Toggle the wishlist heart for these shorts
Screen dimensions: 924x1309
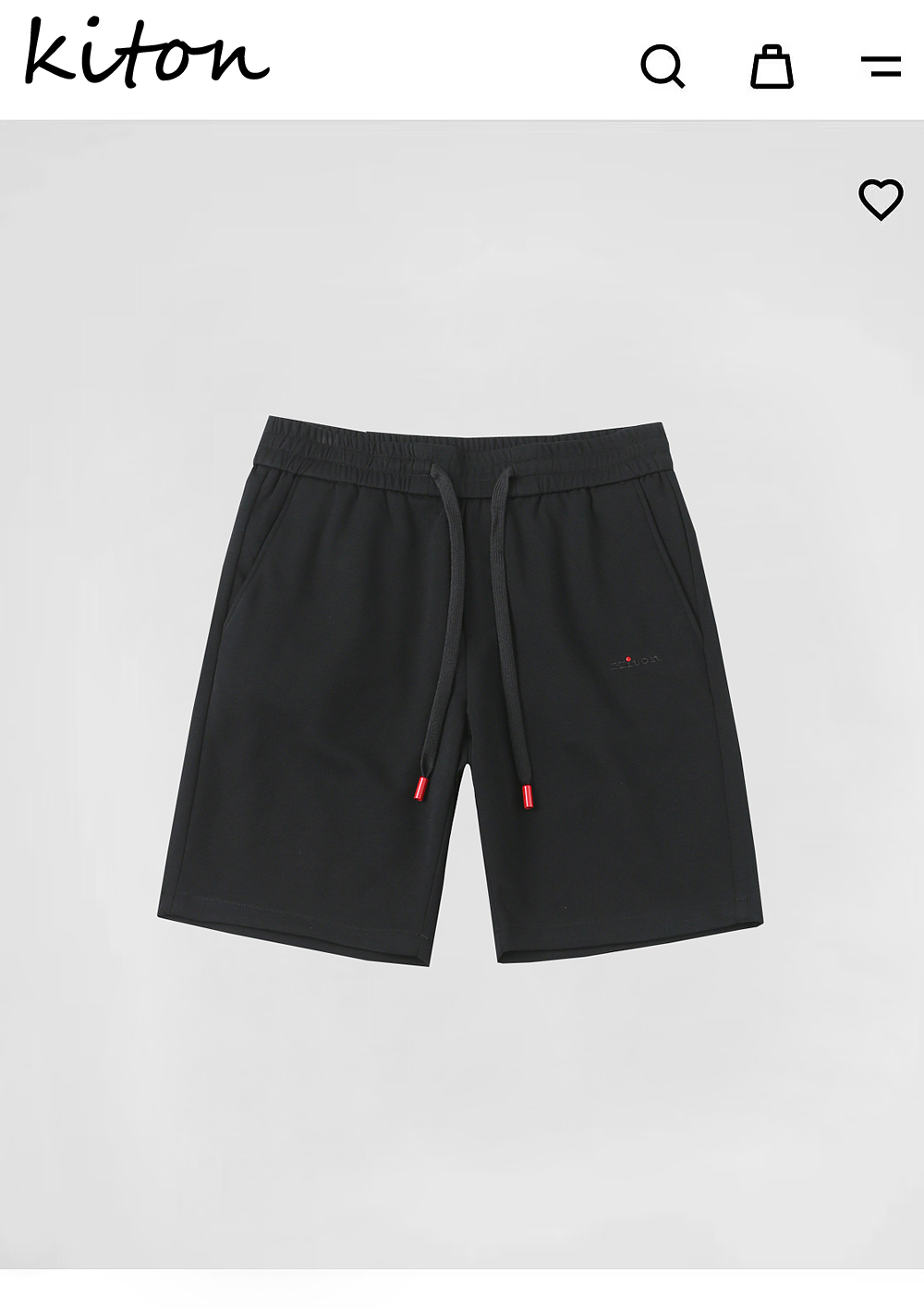[880, 199]
